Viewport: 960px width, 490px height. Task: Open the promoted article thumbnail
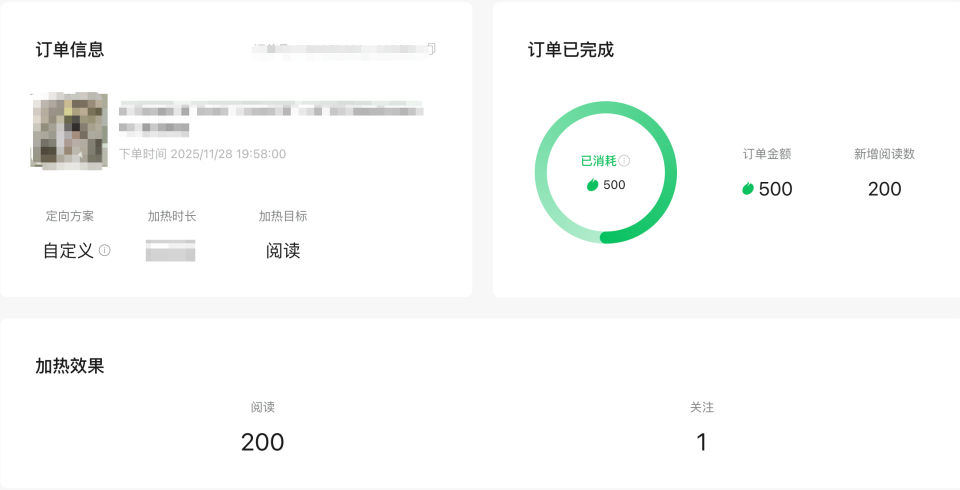tap(69, 130)
